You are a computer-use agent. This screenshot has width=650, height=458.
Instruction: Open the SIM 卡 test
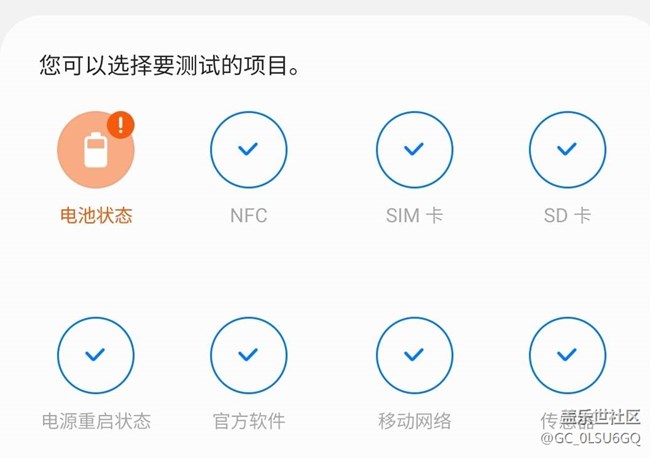pyautogui.click(x=414, y=150)
